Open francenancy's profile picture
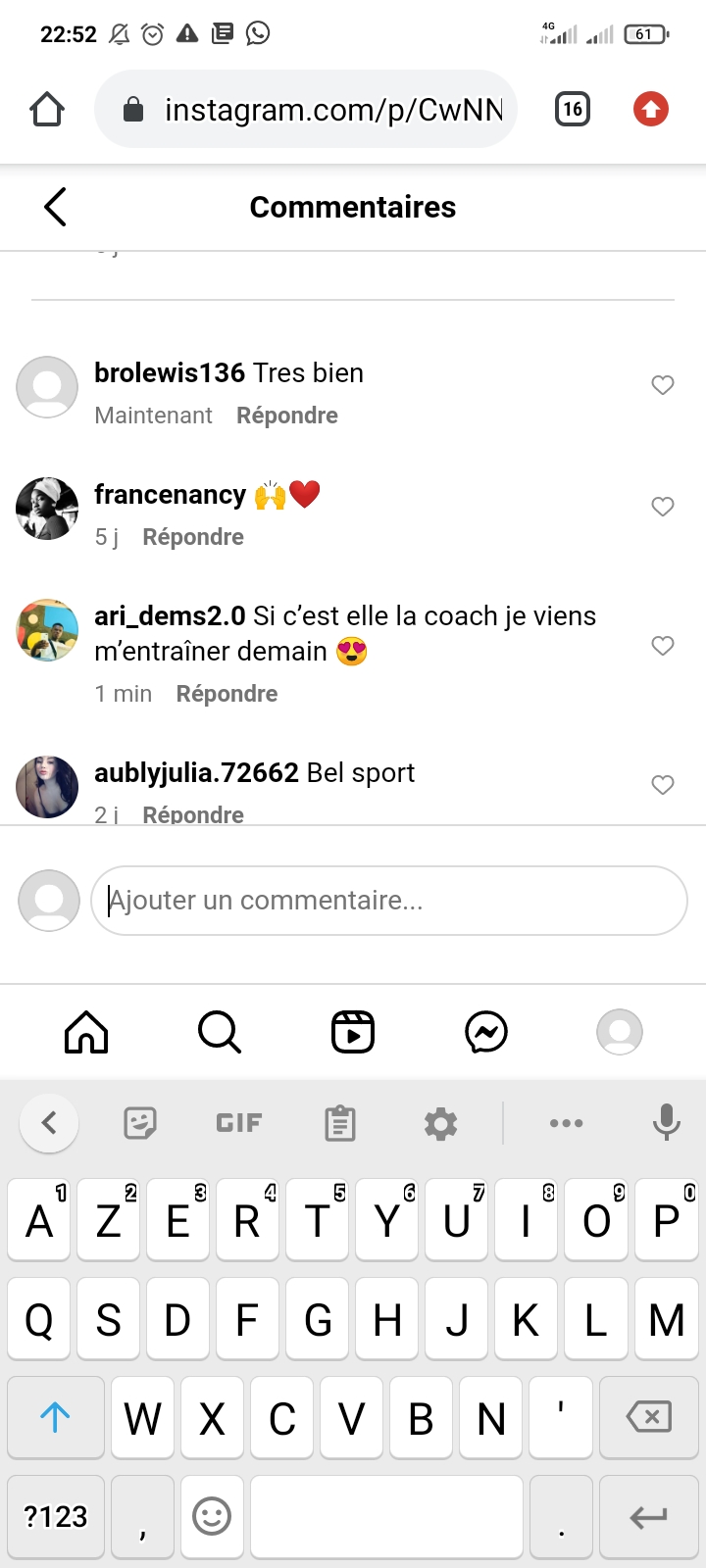This screenshot has height=1568, width=706. pyautogui.click(x=47, y=509)
